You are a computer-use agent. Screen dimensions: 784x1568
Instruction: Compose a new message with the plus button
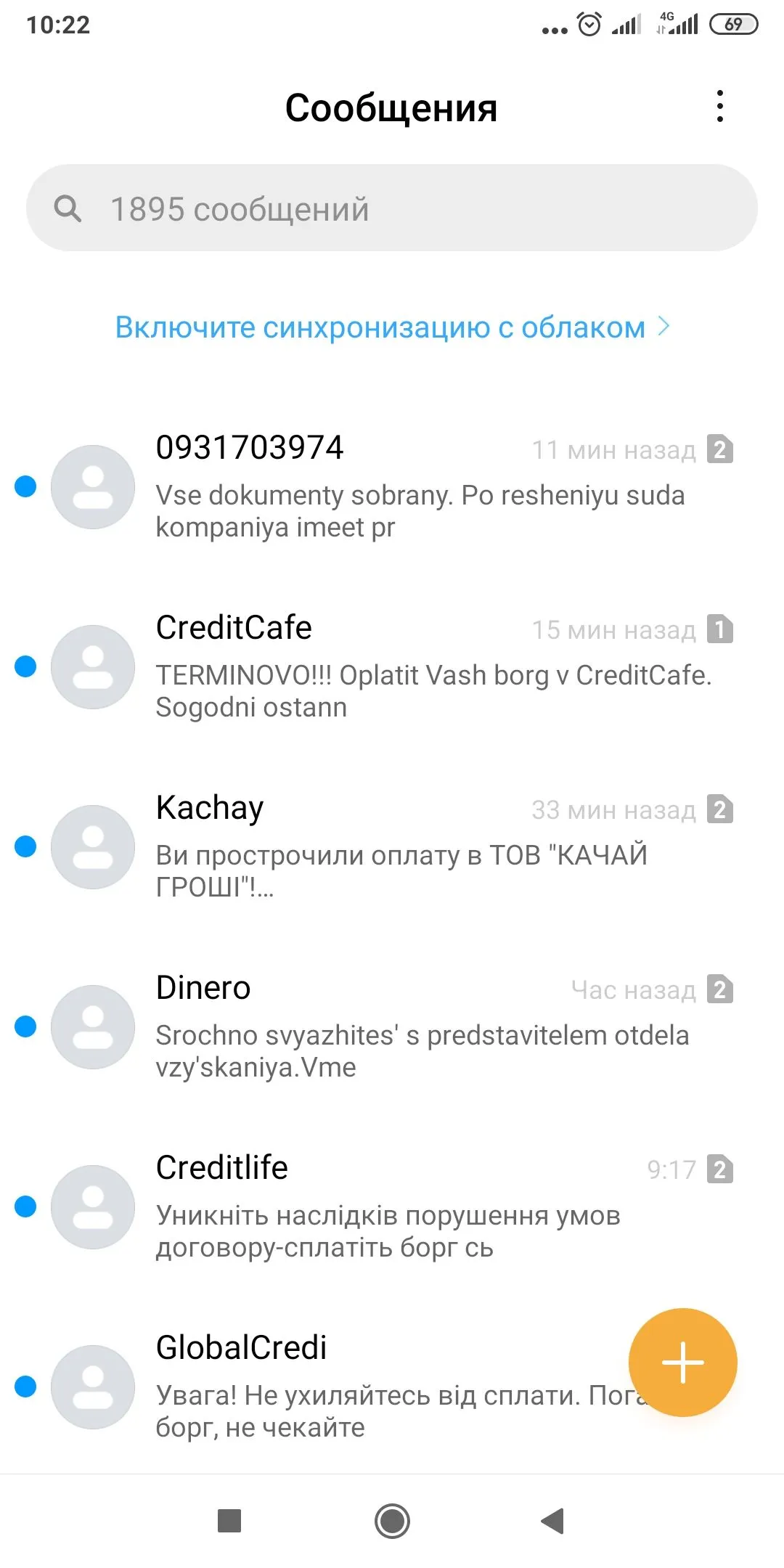pos(682,1363)
